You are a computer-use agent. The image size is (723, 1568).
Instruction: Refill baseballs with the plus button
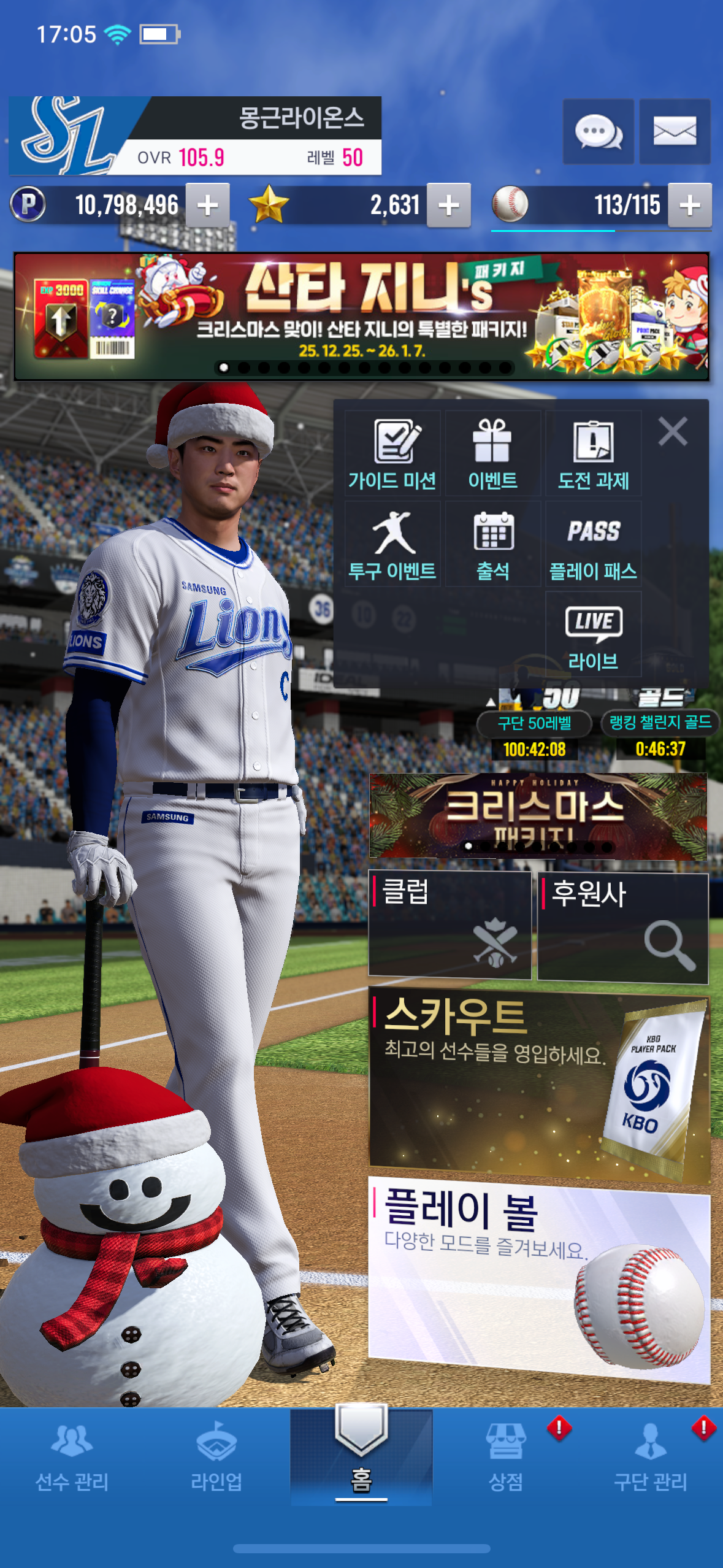tap(690, 206)
